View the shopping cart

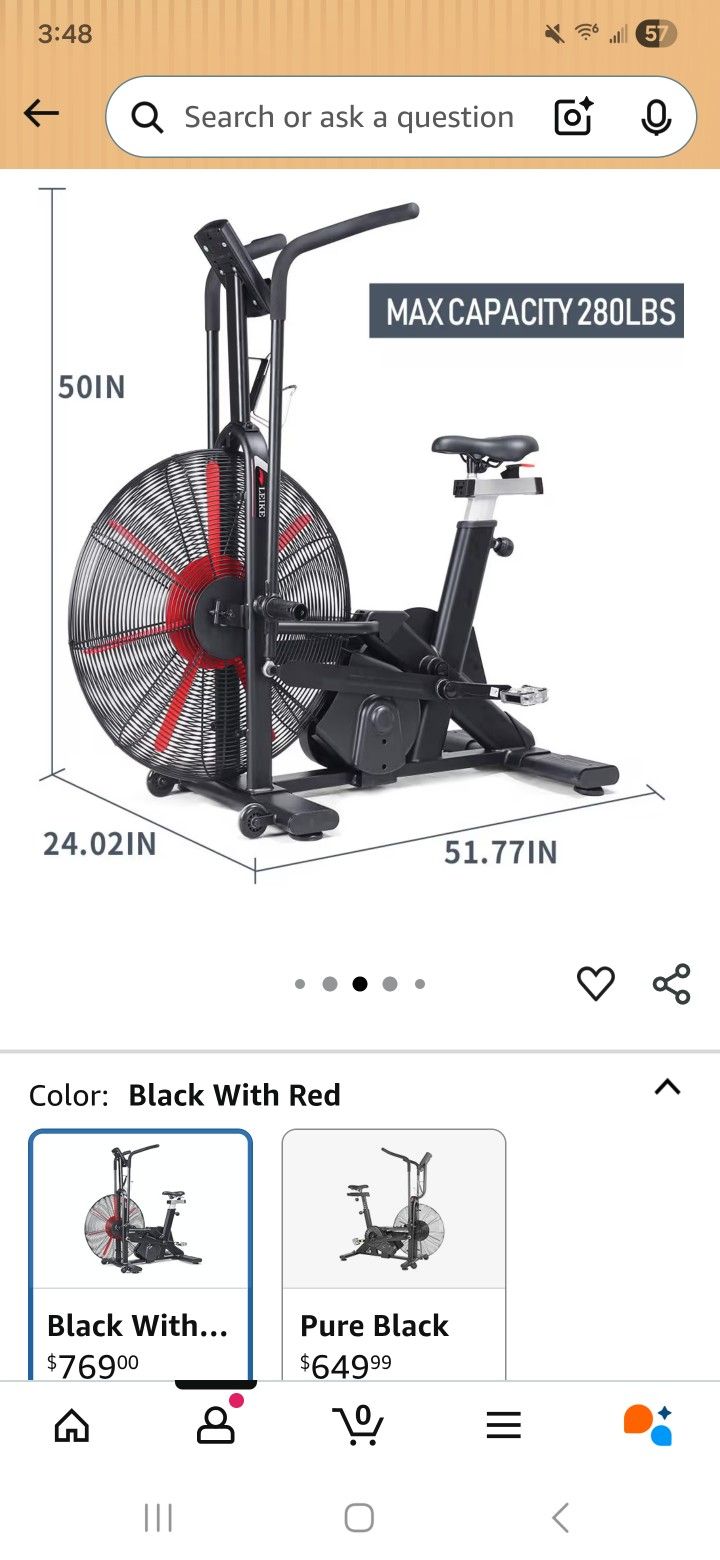point(360,1424)
